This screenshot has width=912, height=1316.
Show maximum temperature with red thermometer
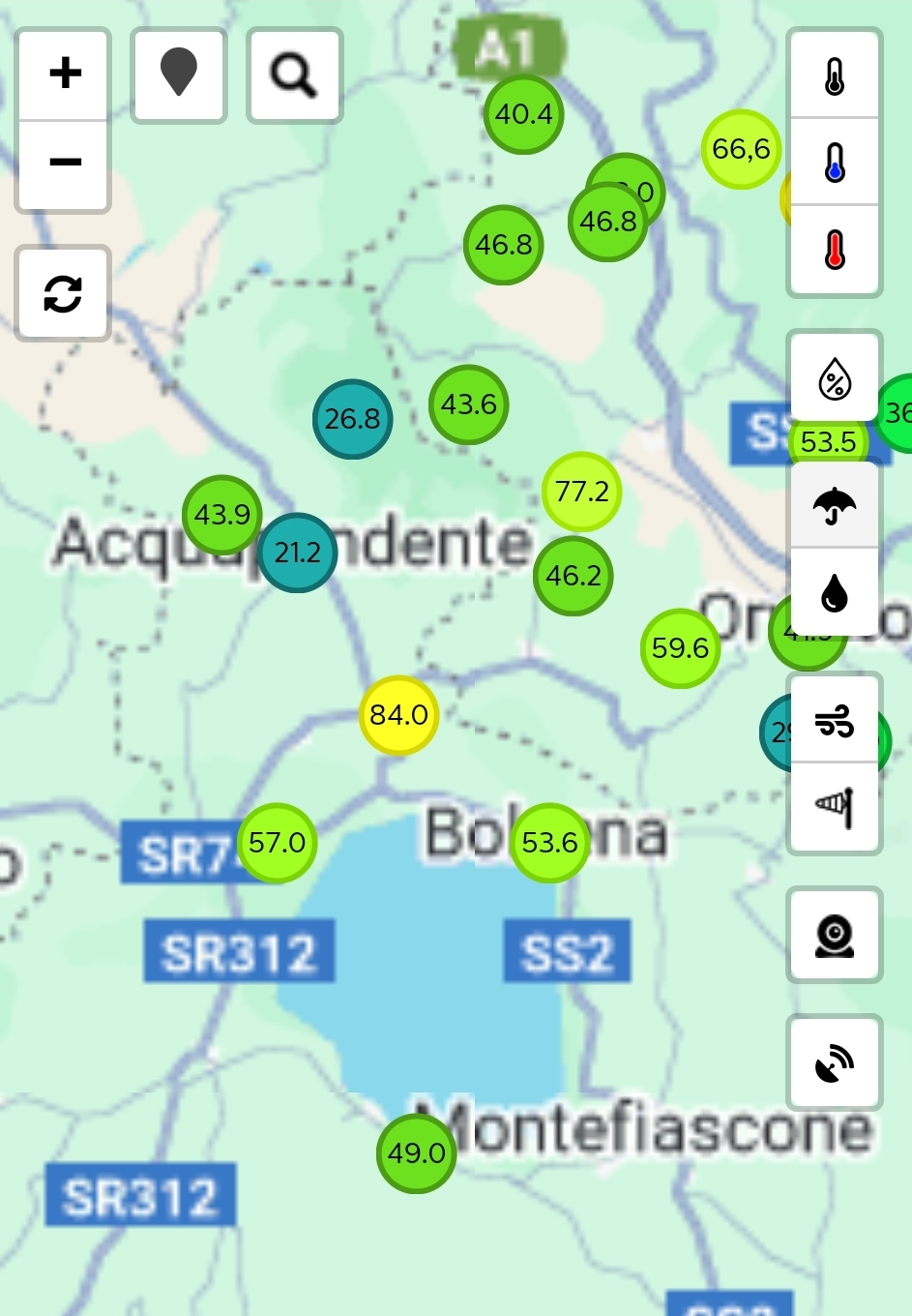click(x=835, y=249)
